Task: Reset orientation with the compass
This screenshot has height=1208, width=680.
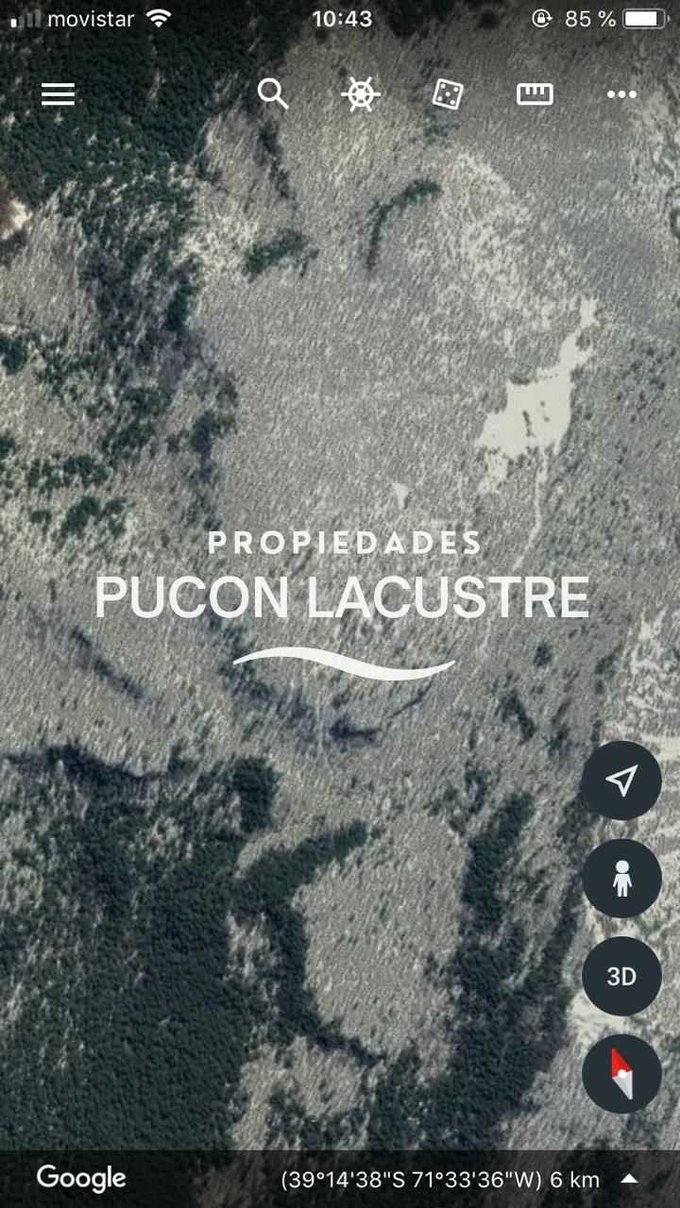Action: click(621, 1074)
